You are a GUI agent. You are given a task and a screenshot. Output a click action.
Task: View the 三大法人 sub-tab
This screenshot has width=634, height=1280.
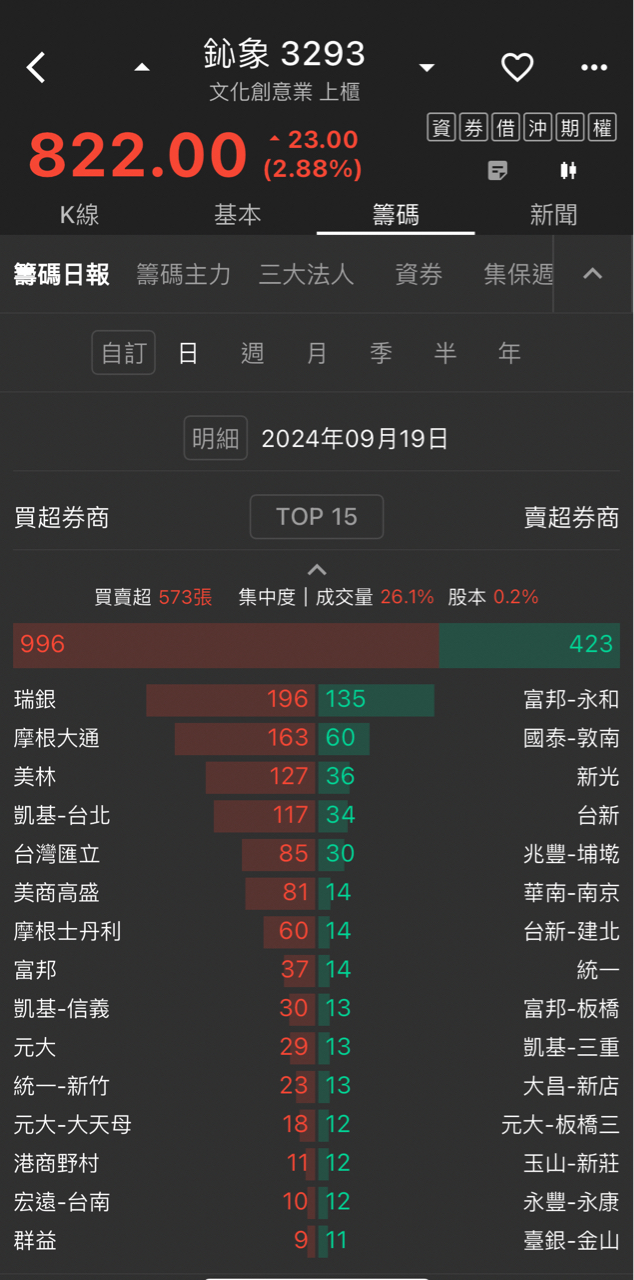pos(306,275)
